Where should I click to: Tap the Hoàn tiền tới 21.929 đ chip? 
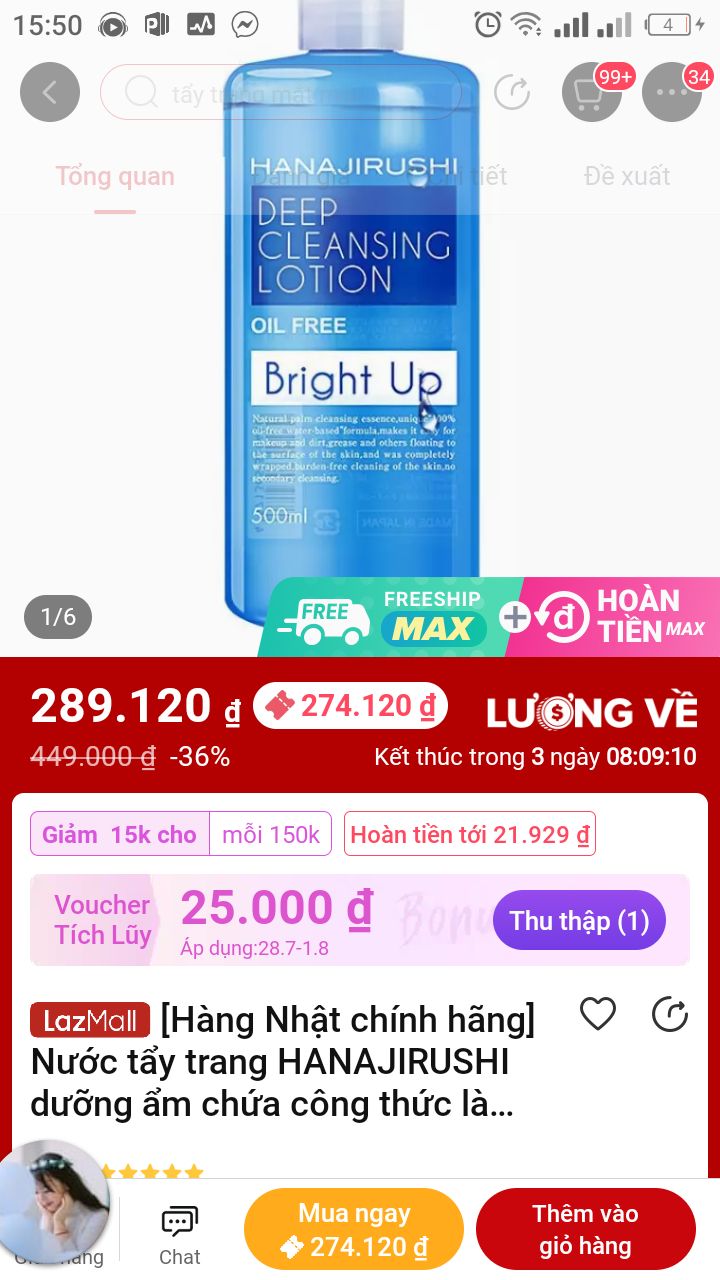click(470, 834)
